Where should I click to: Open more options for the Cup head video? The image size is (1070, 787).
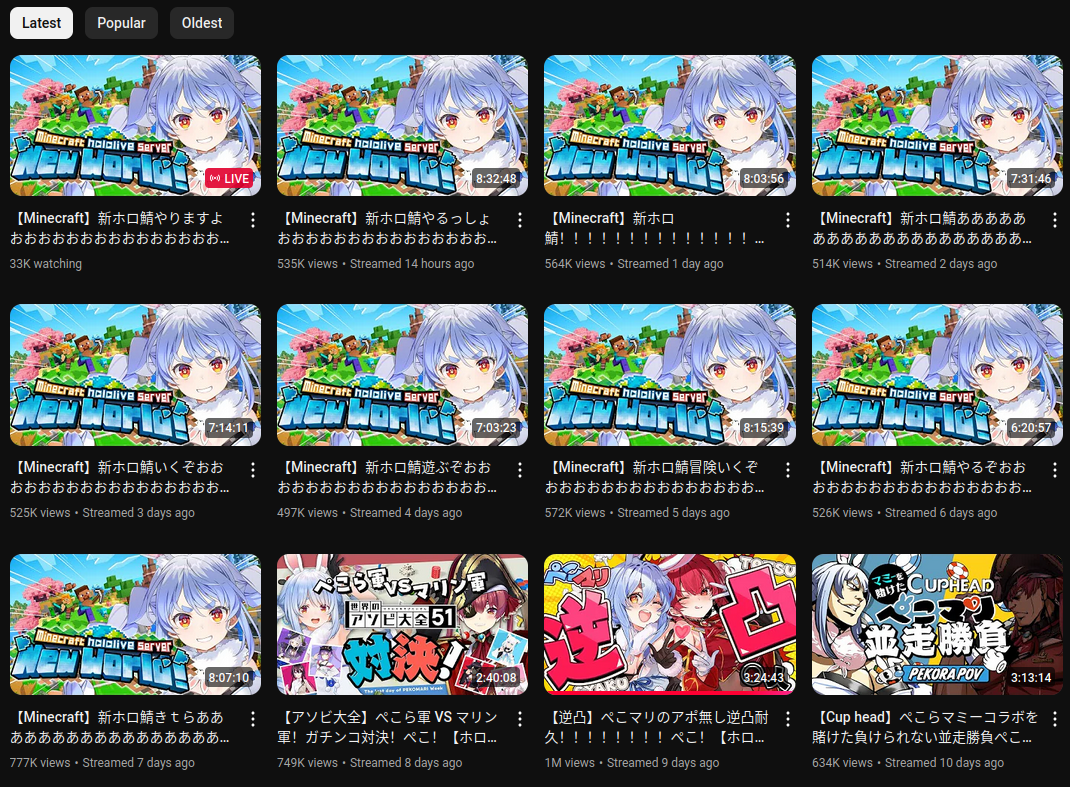coord(1055,718)
